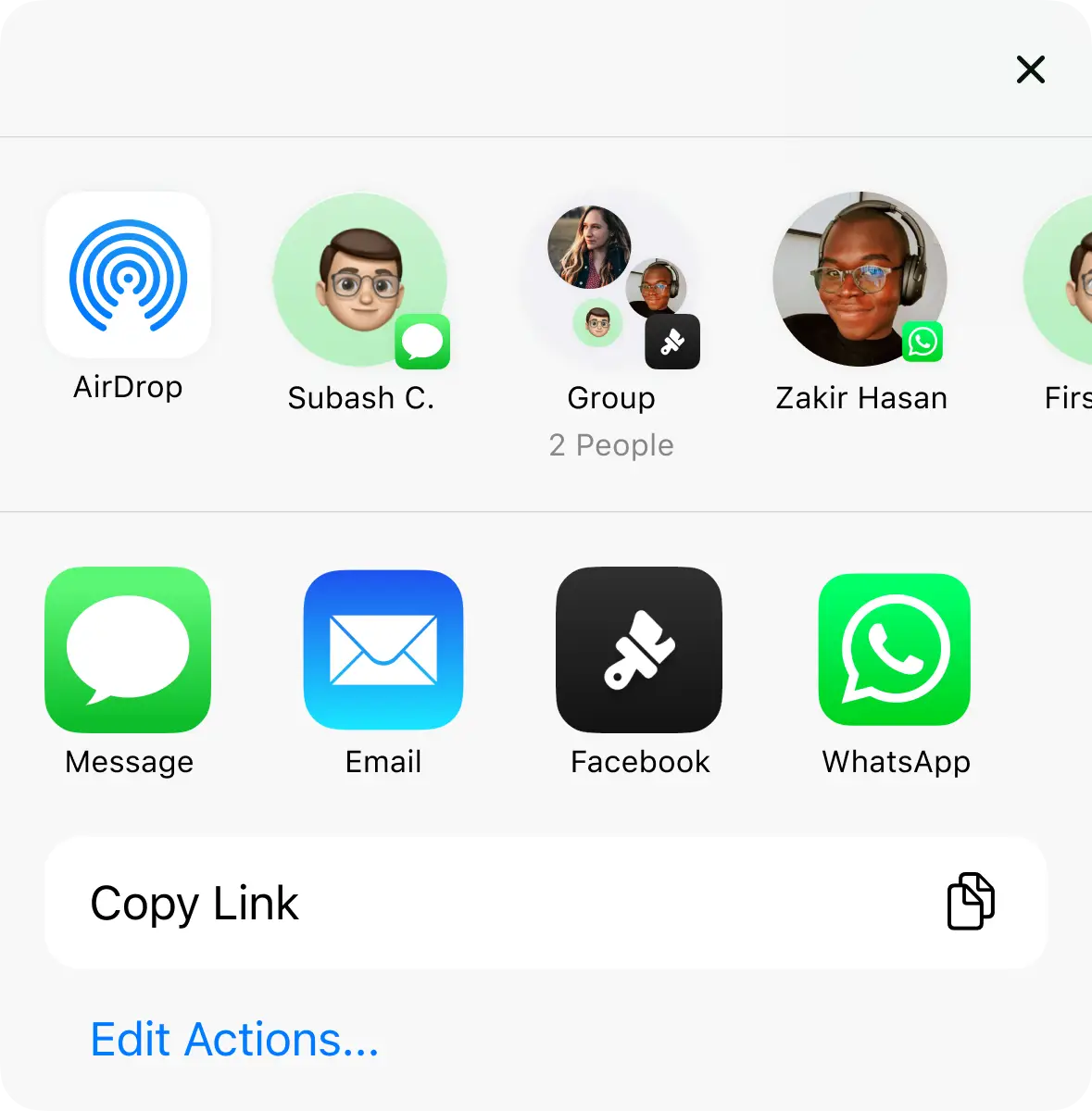Open Edit Actions
Image resolution: width=1092 pixels, height=1111 pixels.
coord(235,1039)
